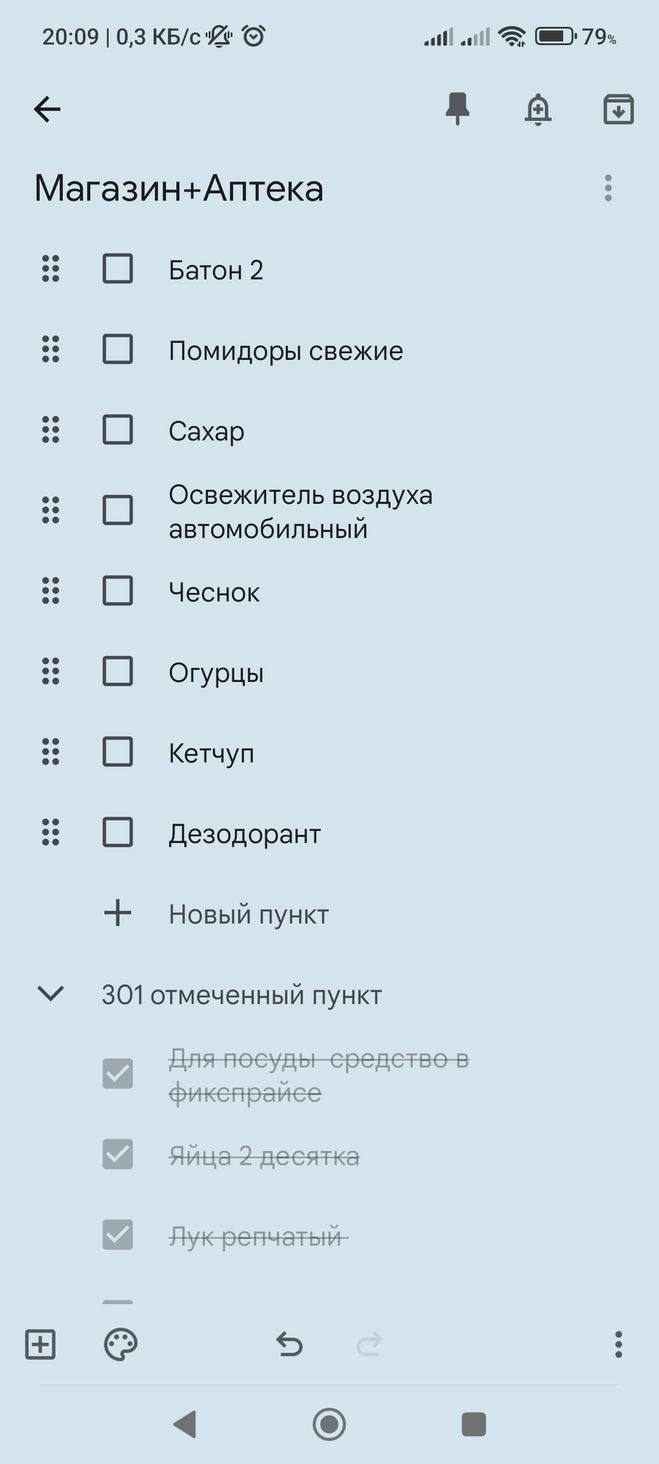
Task: Collapse the 301 отмеченный пункт section
Action: click(x=50, y=994)
